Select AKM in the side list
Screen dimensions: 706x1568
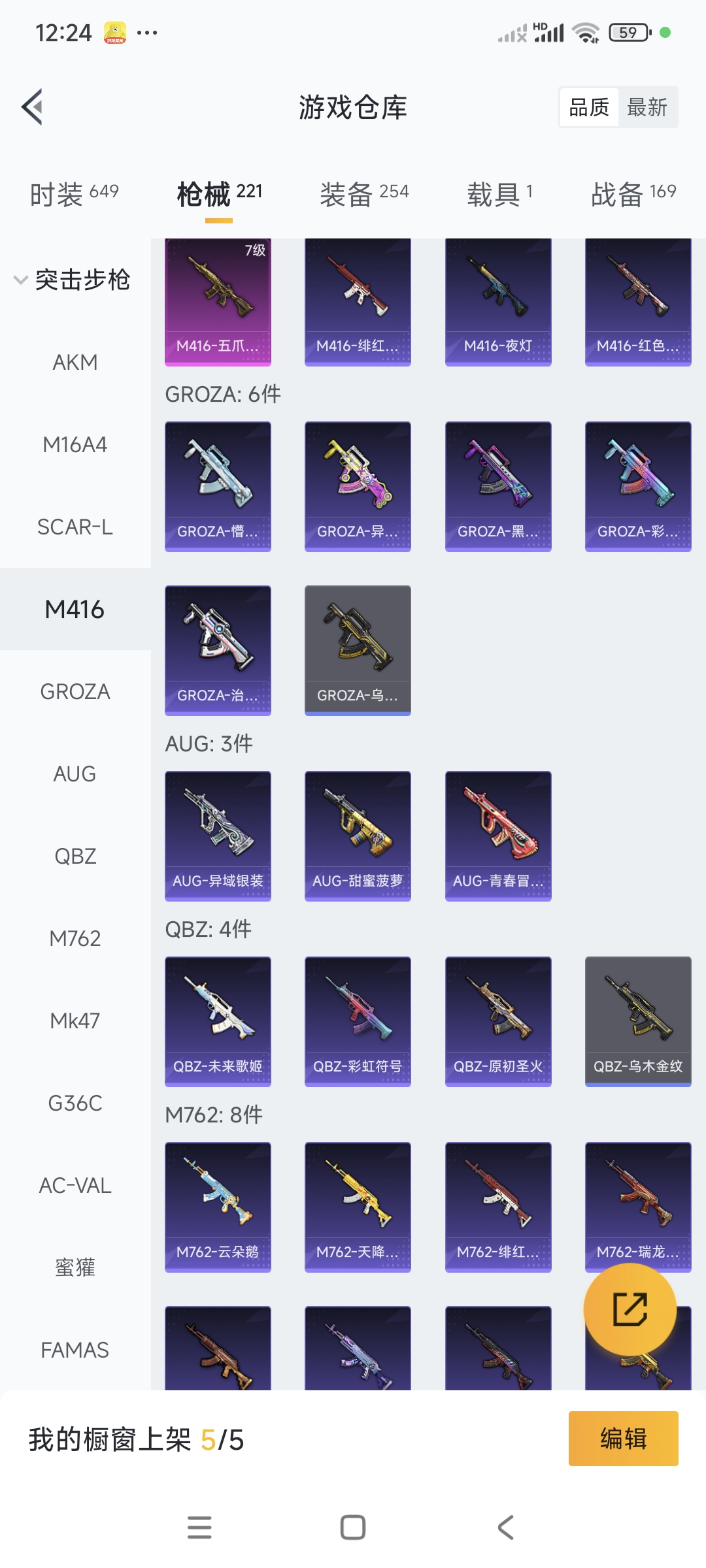(x=75, y=362)
